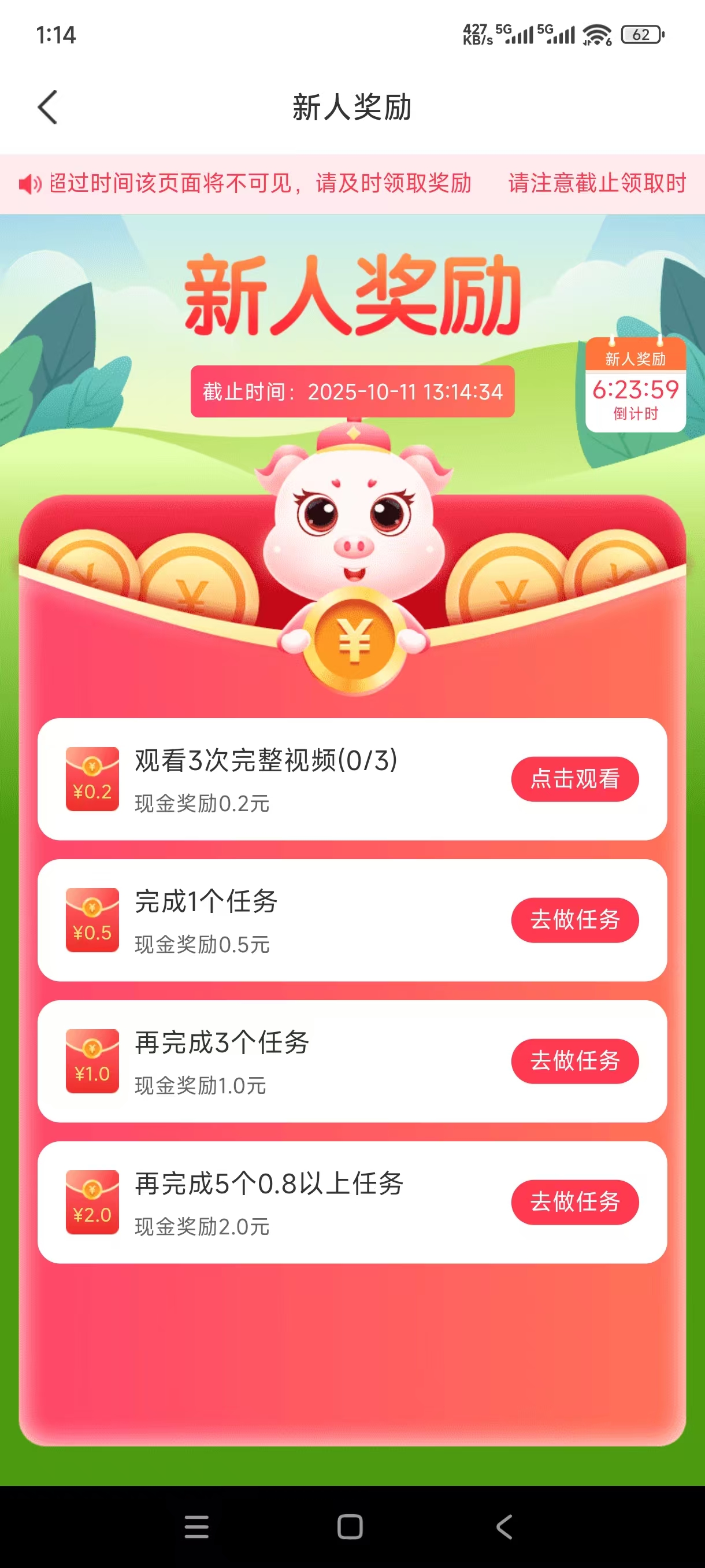Click the ¥1.0 red envelope icon
705x1568 pixels.
[x=92, y=1062]
